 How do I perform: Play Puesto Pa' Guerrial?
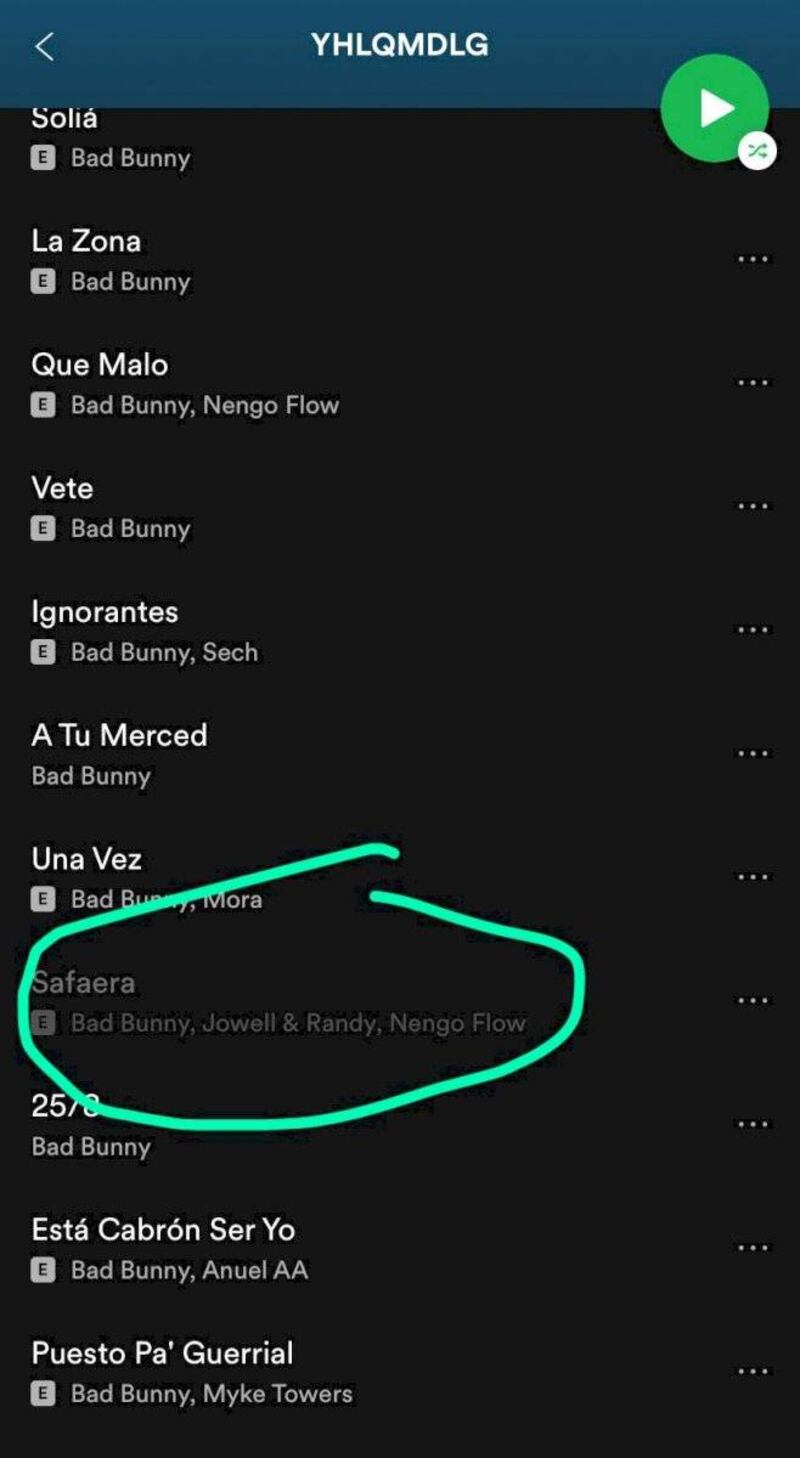coord(163,1354)
